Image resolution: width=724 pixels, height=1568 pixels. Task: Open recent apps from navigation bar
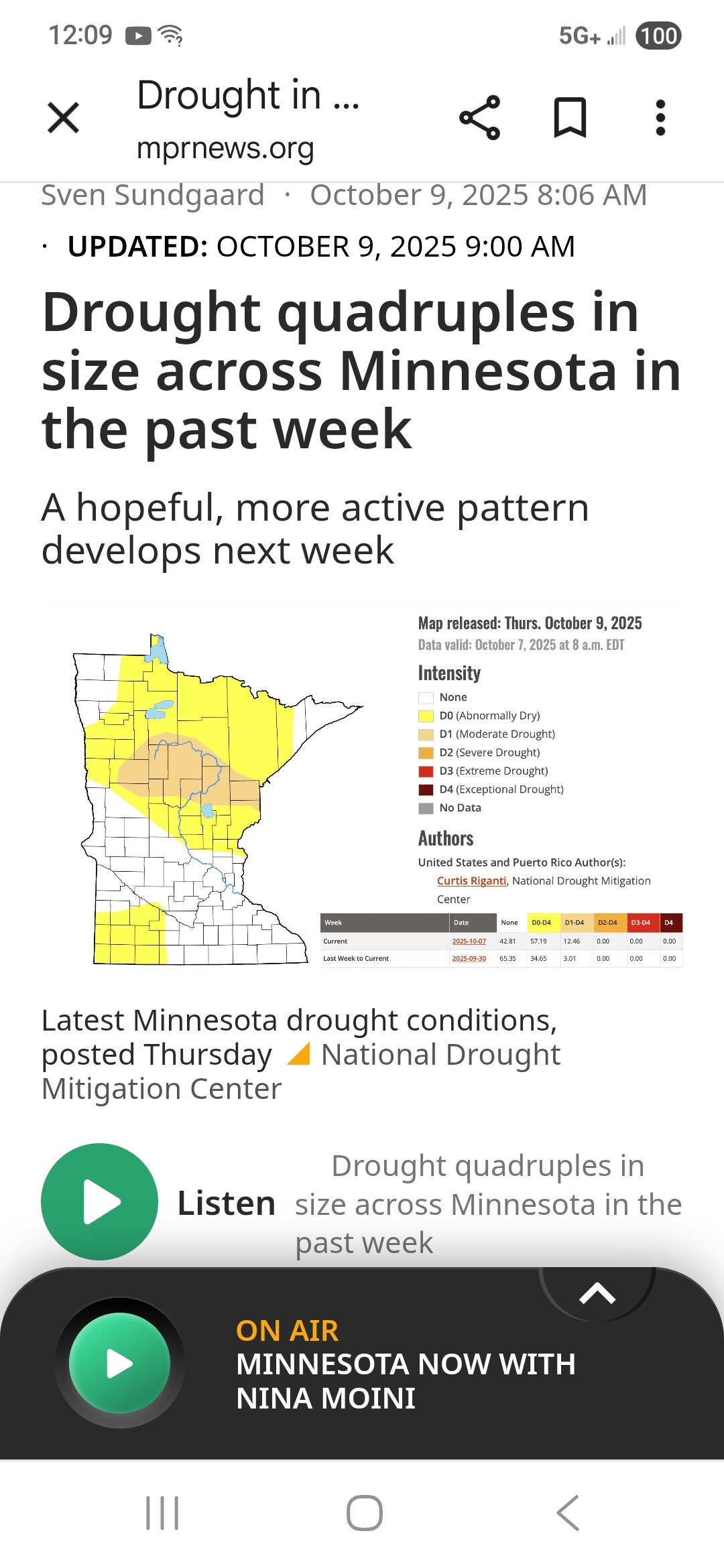pyautogui.click(x=162, y=1513)
